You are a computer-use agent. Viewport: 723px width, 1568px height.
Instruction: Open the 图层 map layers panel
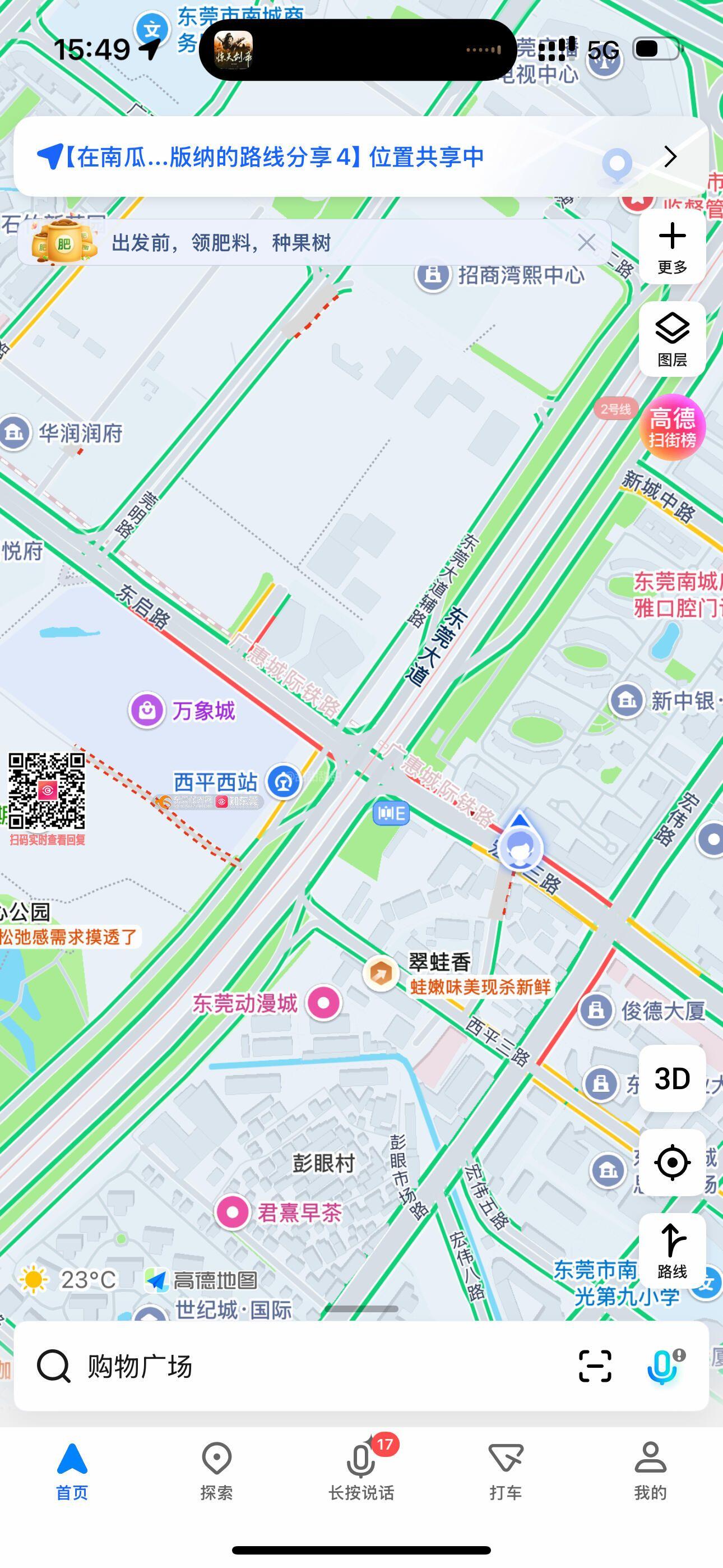coord(672,339)
